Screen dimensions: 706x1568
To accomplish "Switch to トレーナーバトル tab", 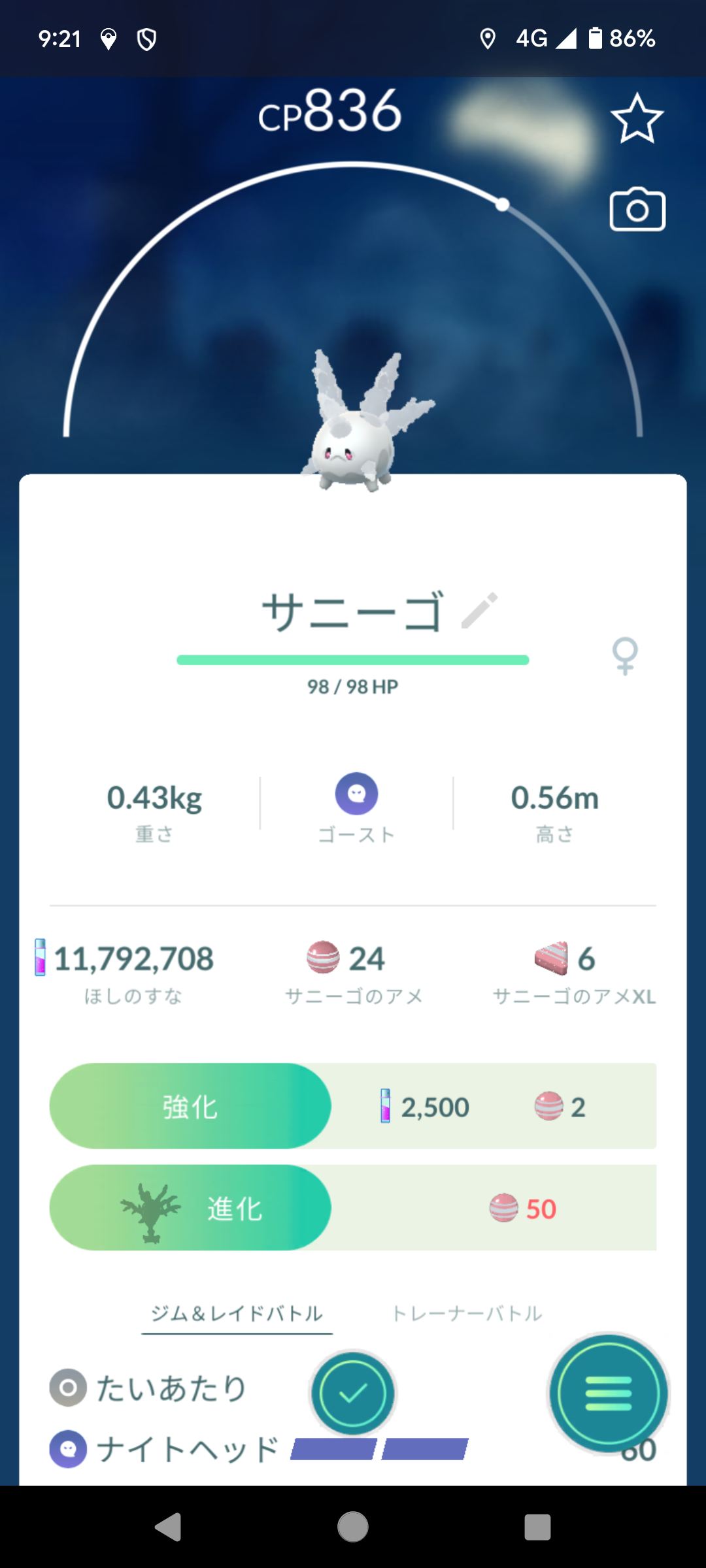I will click(467, 1313).
